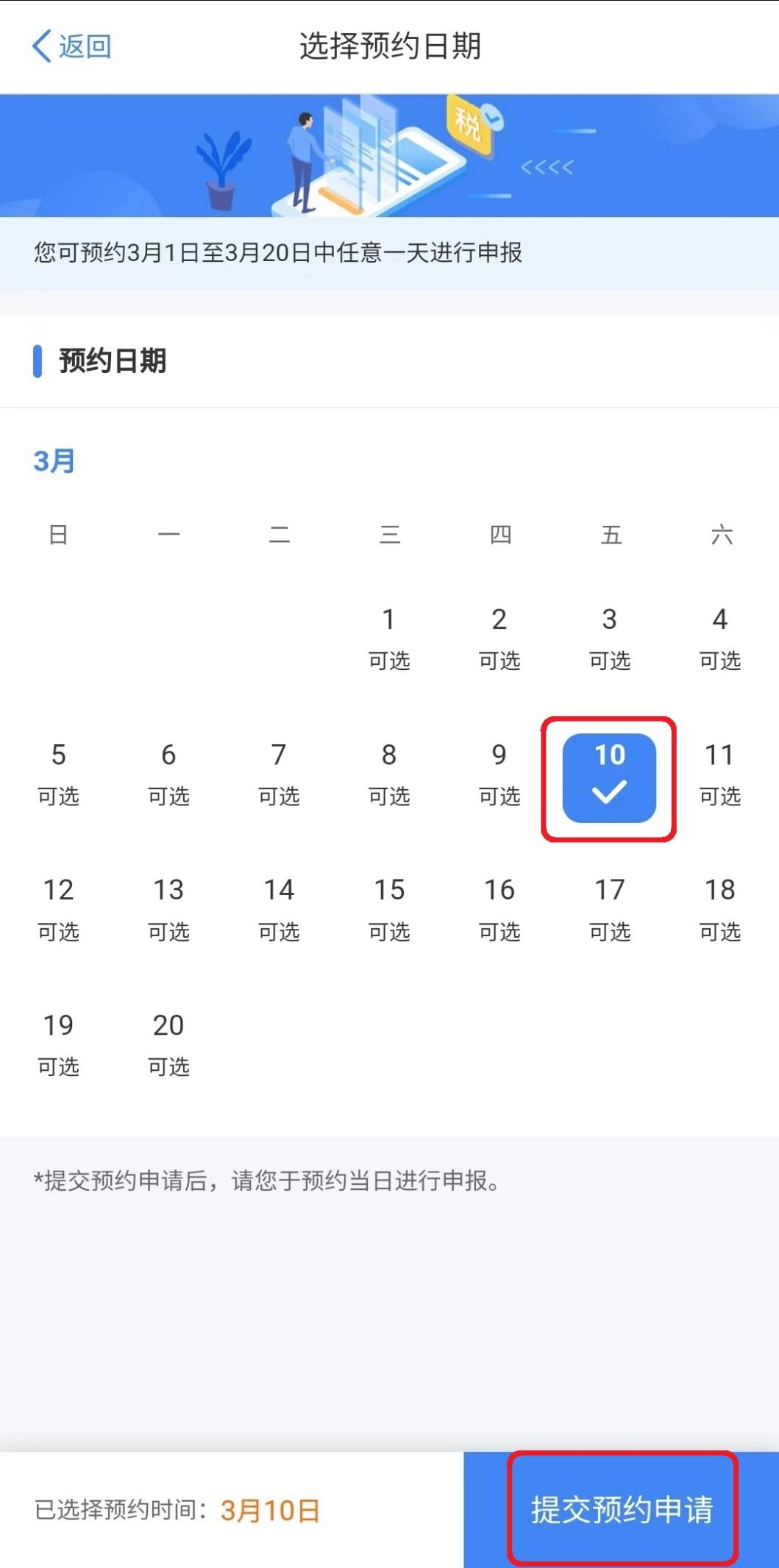Pick March 19 in the calendar
779x1568 pixels.
[58, 1044]
